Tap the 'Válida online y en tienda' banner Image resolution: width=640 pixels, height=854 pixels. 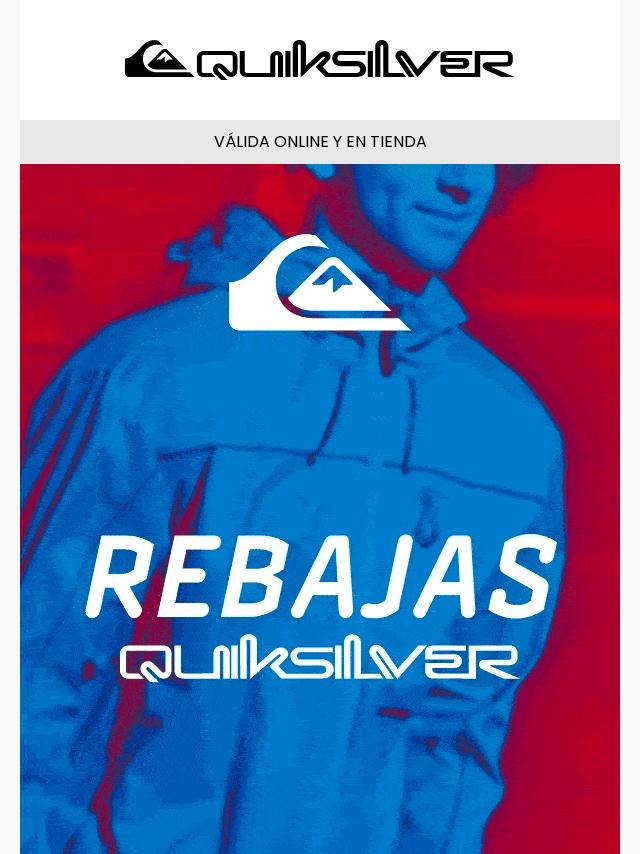pos(320,142)
